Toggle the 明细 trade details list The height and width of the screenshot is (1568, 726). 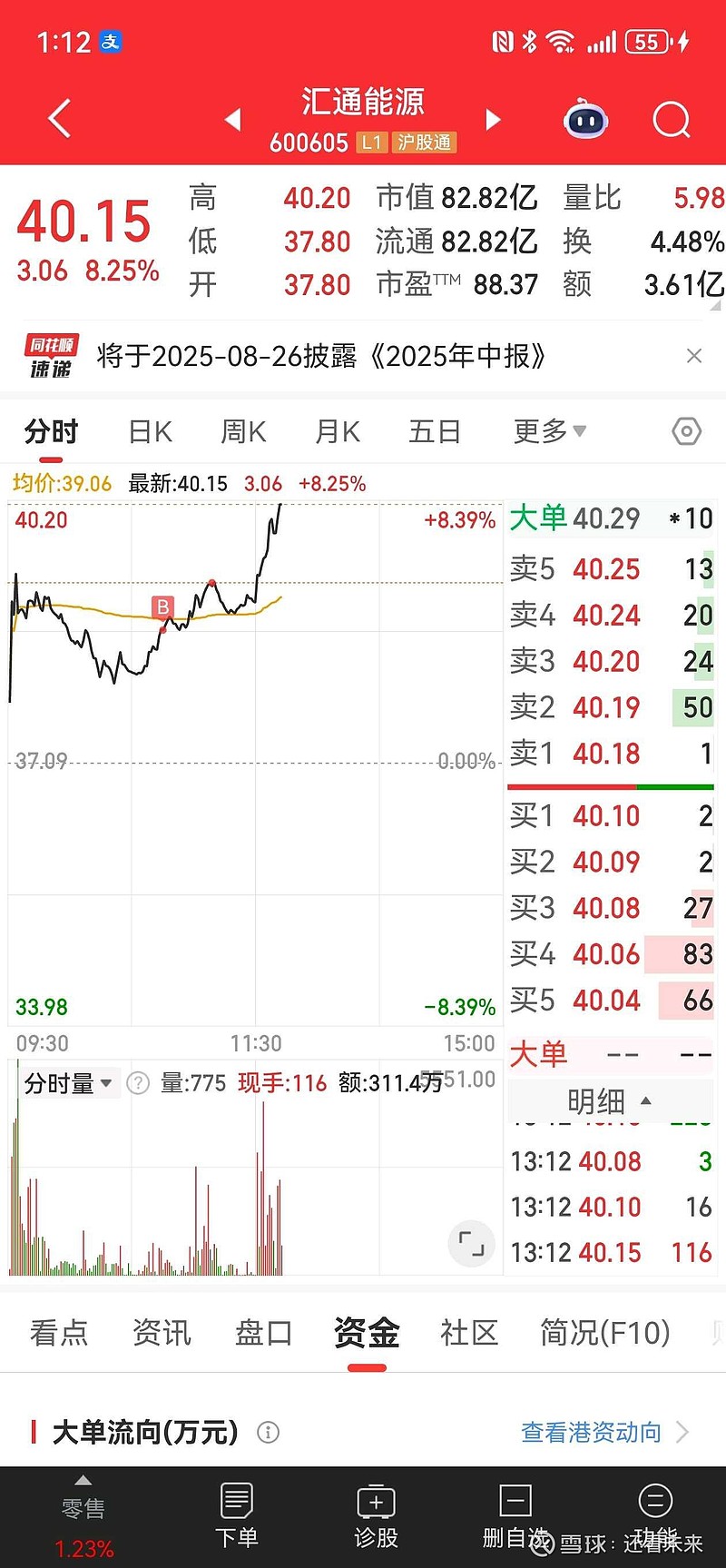pyautogui.click(x=610, y=1101)
